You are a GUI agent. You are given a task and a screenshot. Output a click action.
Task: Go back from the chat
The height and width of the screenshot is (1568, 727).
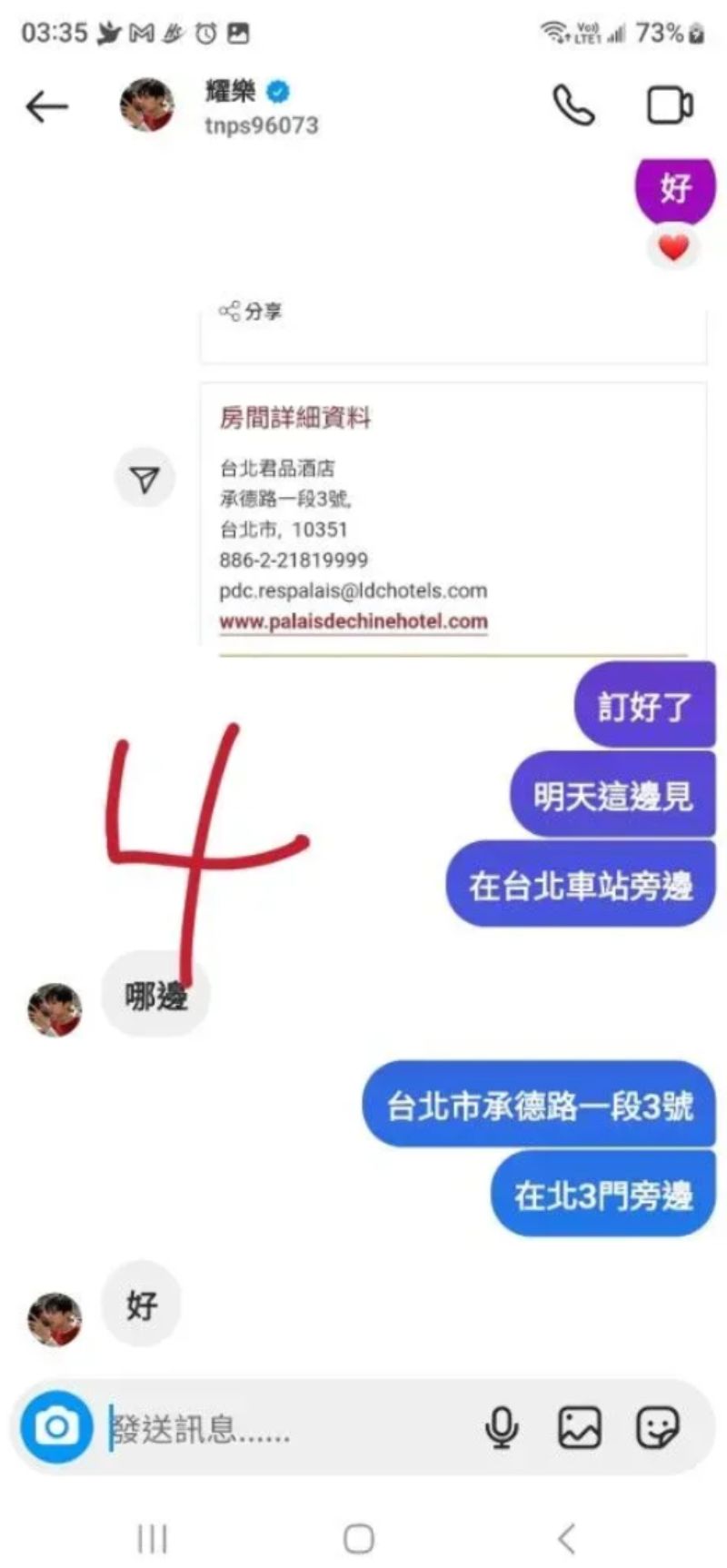tap(47, 107)
